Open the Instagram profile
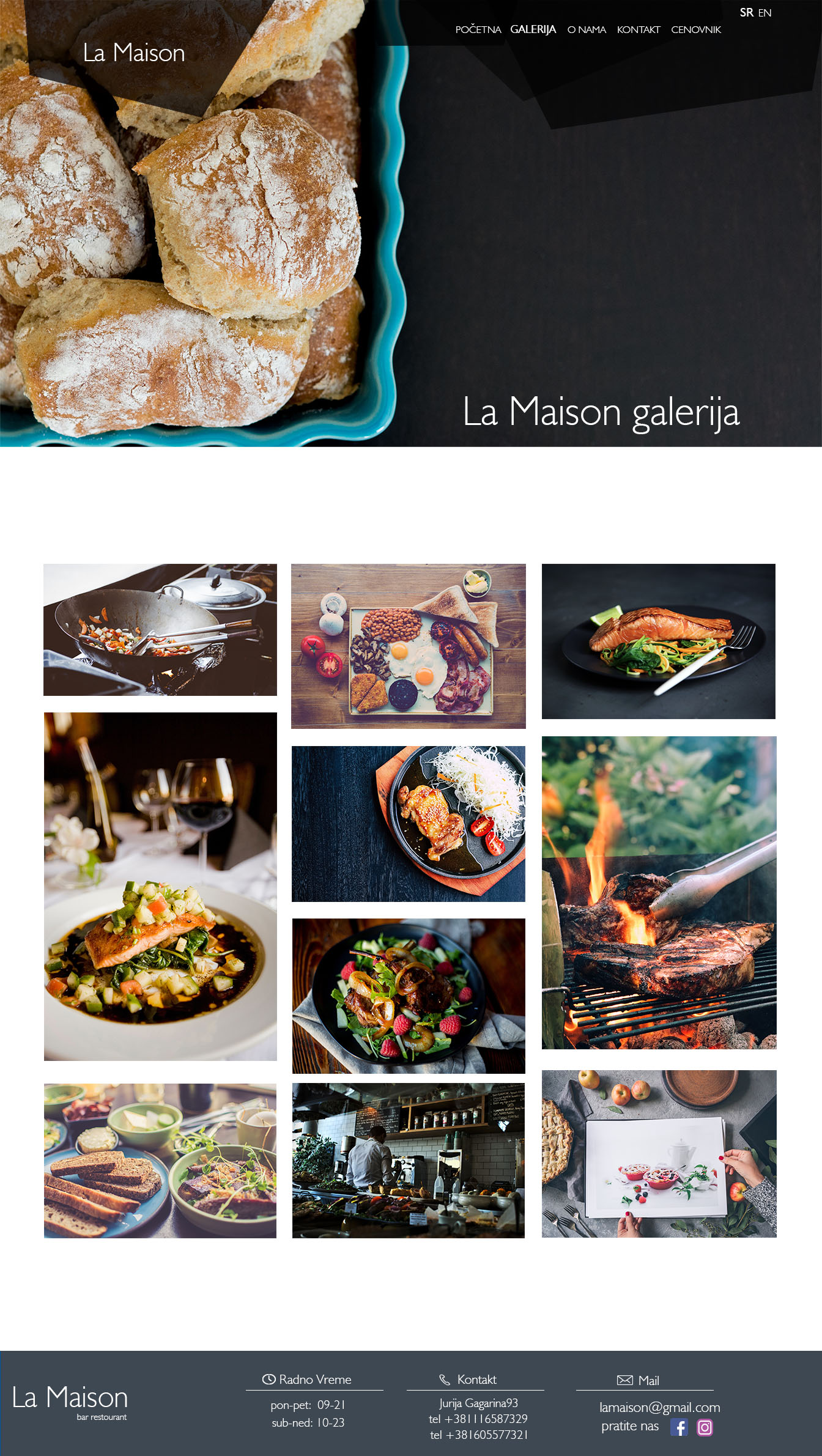Screen dimensions: 822x1456 coord(705,1427)
